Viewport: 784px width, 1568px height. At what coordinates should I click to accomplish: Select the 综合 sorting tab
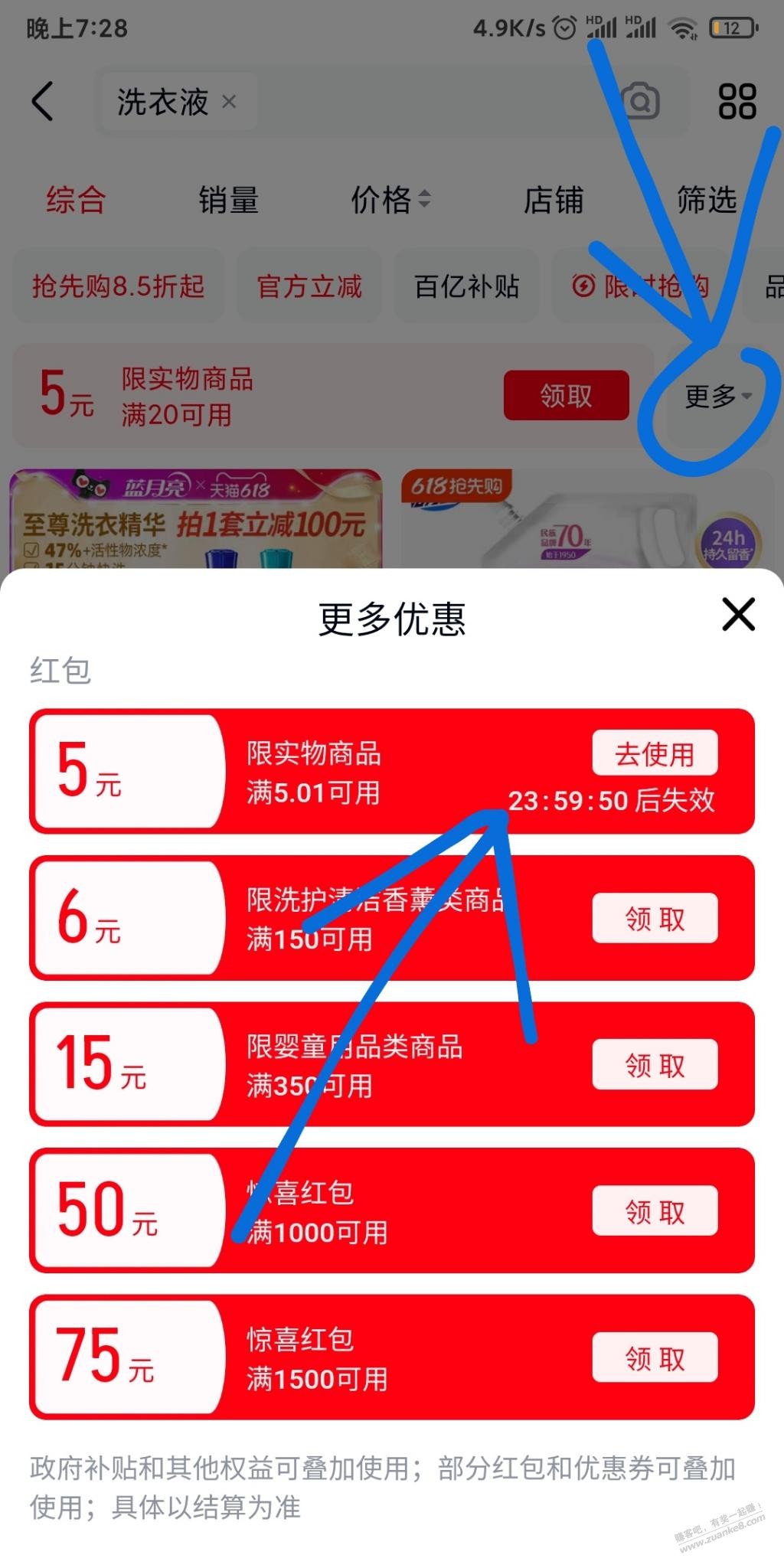tap(75, 201)
